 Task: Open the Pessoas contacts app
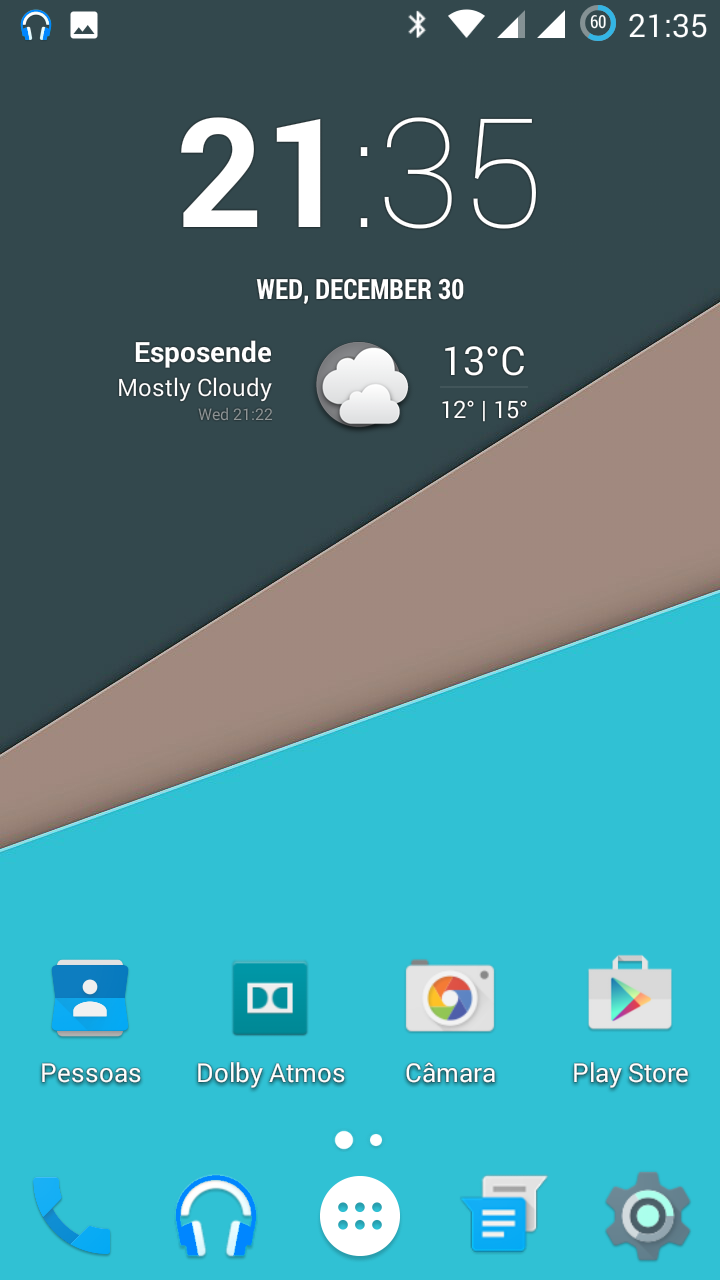[90, 998]
